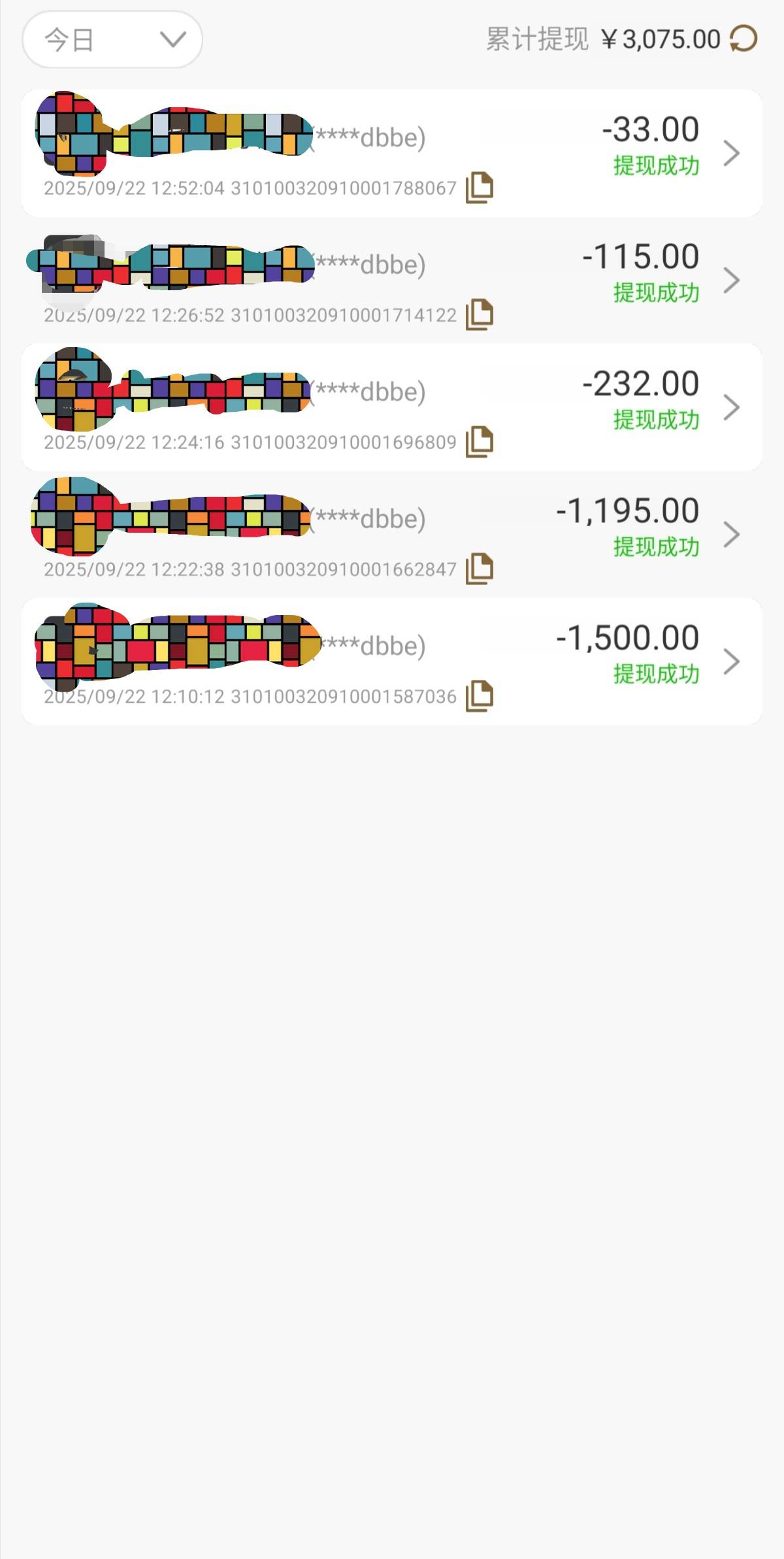Open the -115.00 withdrawal record
The image size is (784, 1559).
pos(392,280)
